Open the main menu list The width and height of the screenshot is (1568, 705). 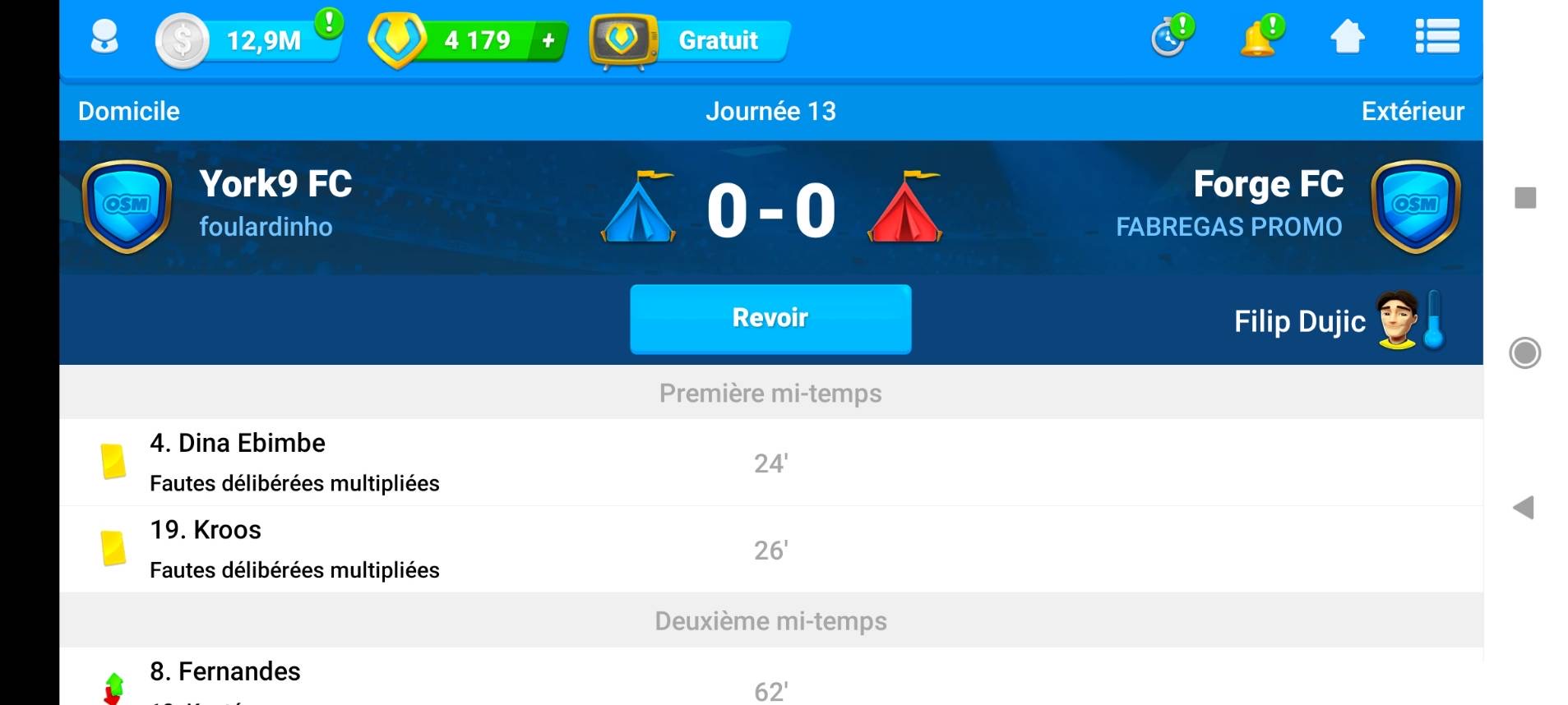(x=1436, y=38)
